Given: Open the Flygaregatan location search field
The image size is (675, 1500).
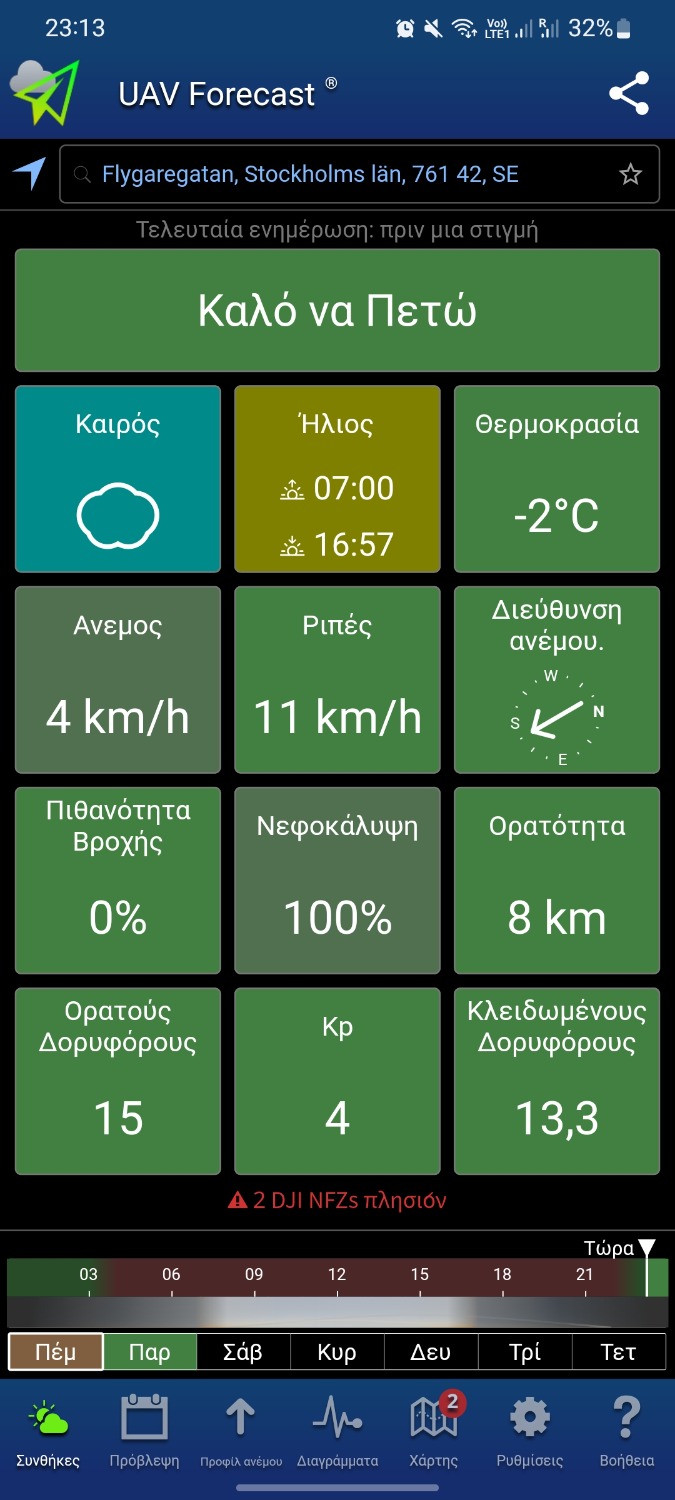Looking at the screenshot, I should tap(340, 175).
